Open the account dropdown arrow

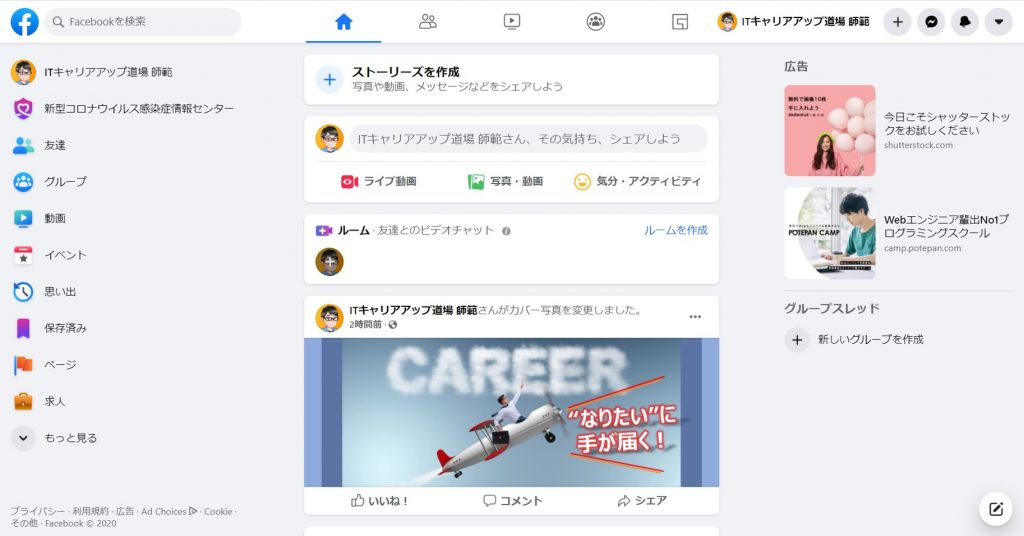tap(998, 21)
